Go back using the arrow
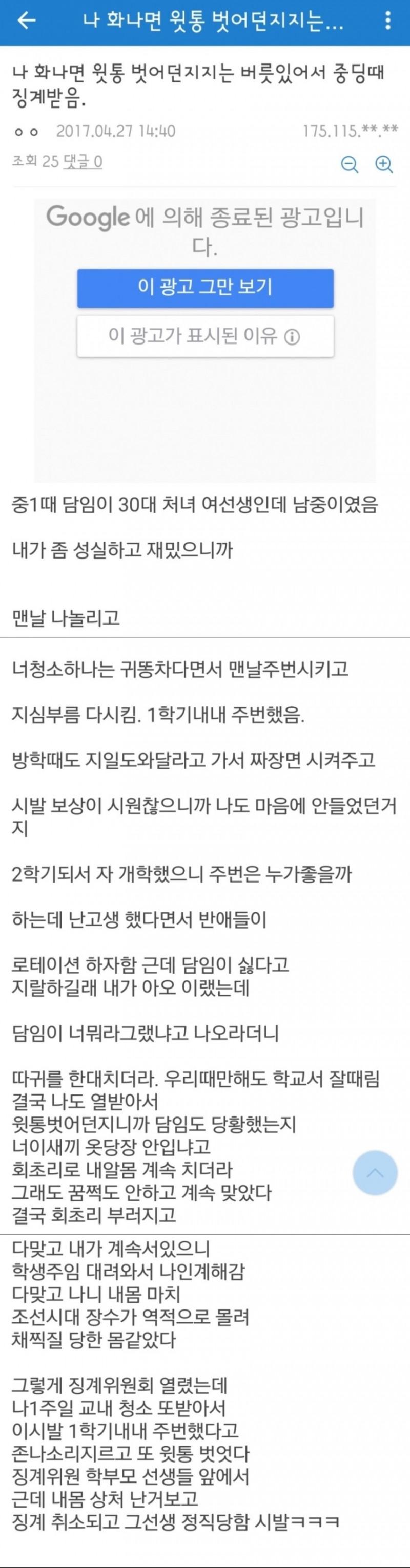The width and height of the screenshot is (410, 1568). click(x=26, y=22)
